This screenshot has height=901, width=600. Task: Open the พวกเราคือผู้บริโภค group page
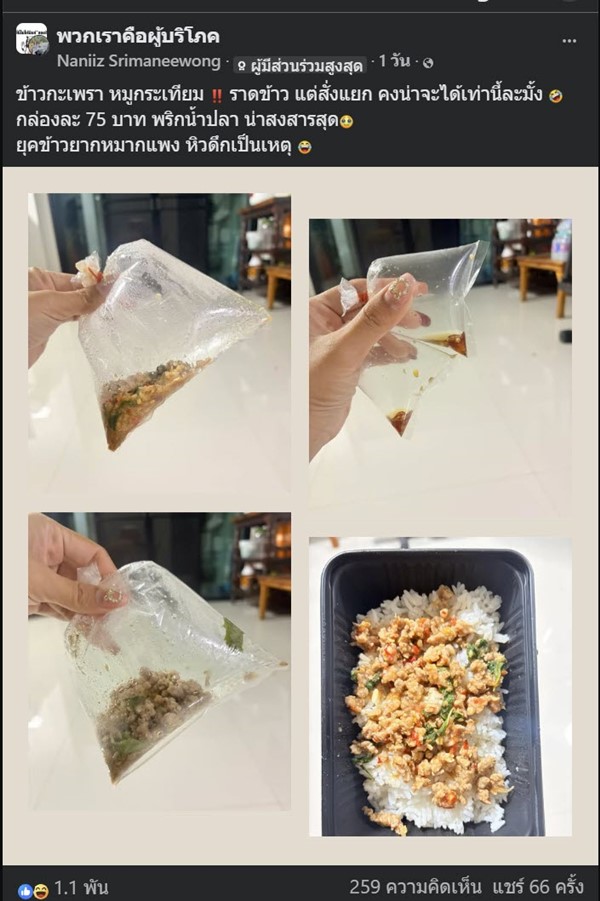click(x=139, y=37)
